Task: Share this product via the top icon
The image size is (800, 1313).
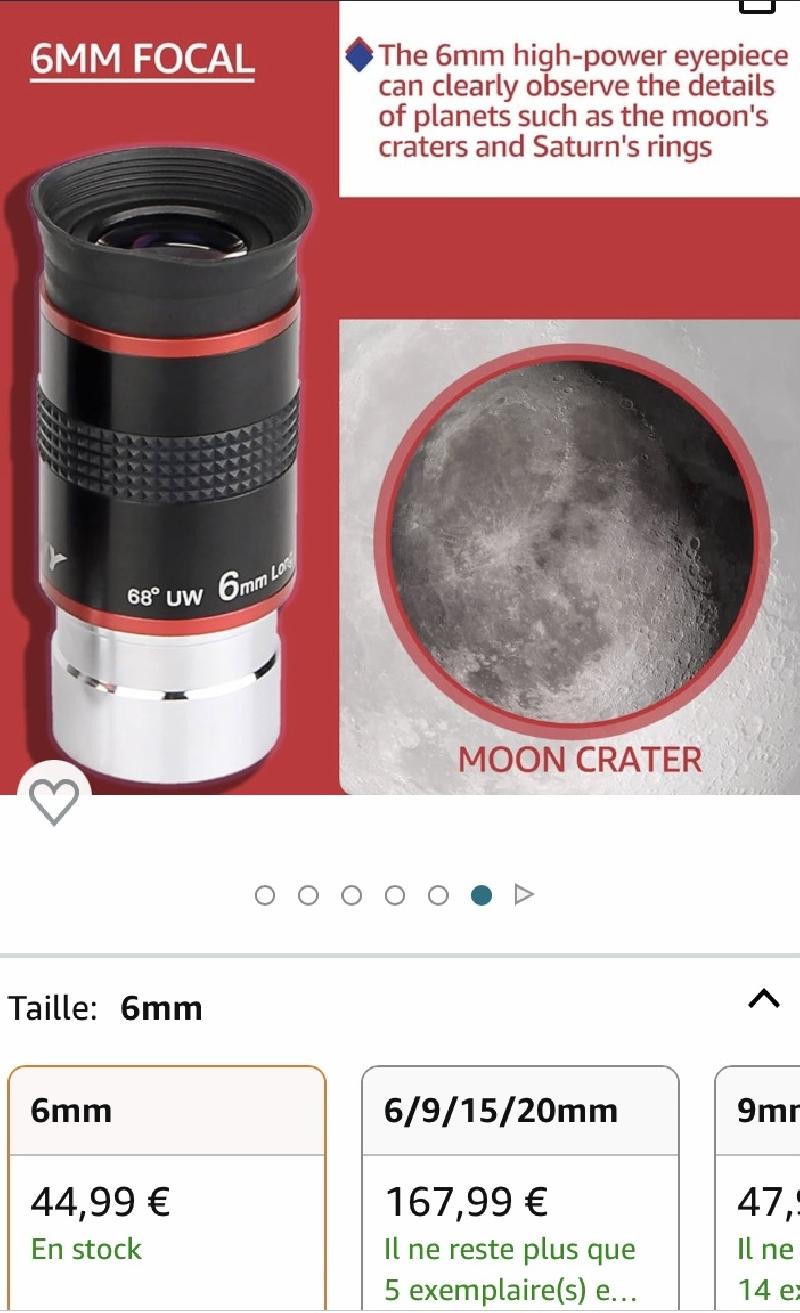Action: [757, 6]
